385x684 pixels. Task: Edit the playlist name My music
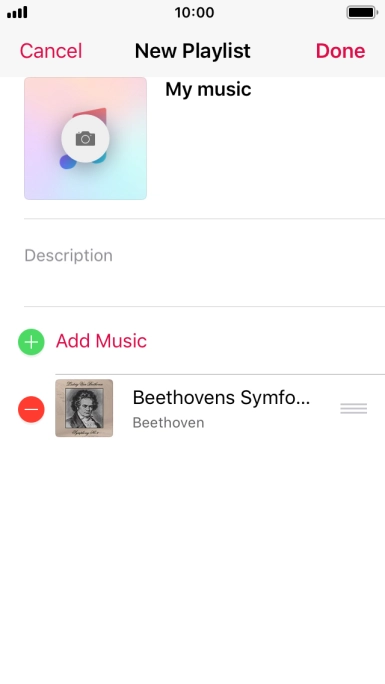[x=208, y=89]
